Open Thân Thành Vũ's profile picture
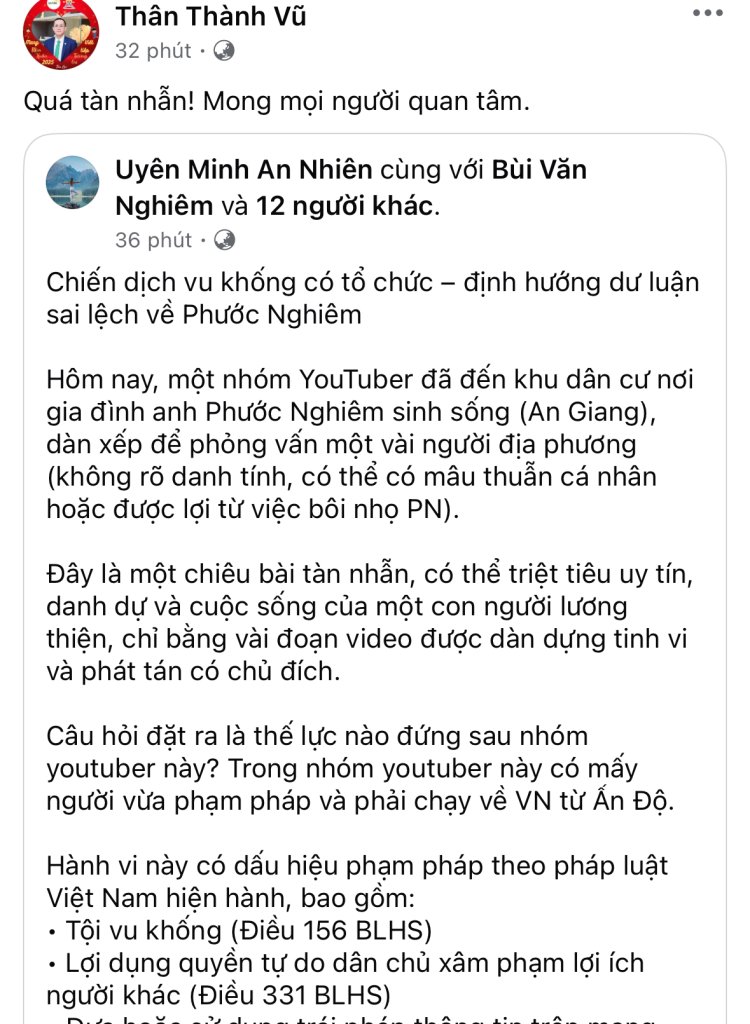The height and width of the screenshot is (1024, 750). tap(58, 33)
